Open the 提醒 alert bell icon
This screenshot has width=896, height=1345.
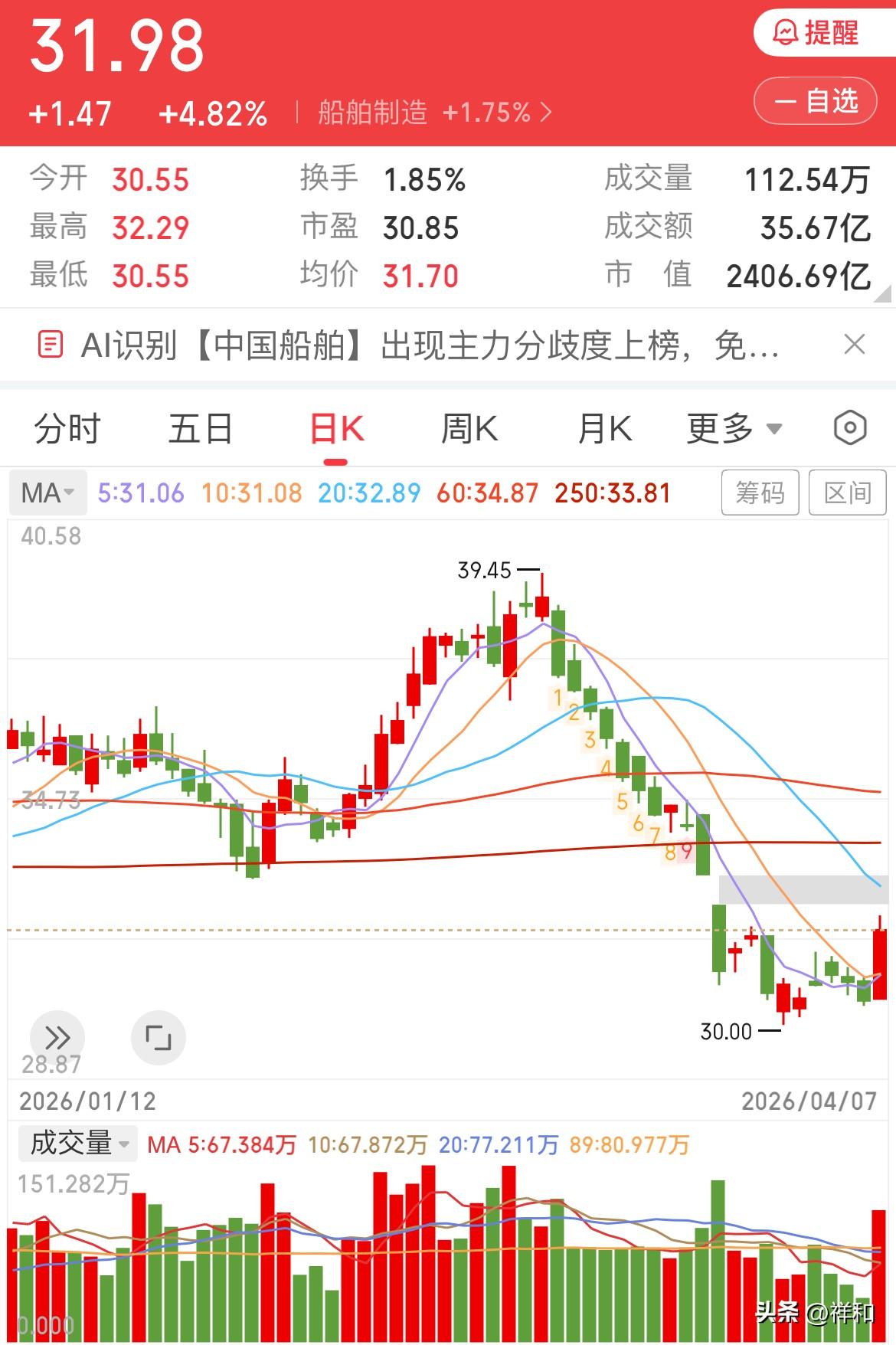pos(815,32)
